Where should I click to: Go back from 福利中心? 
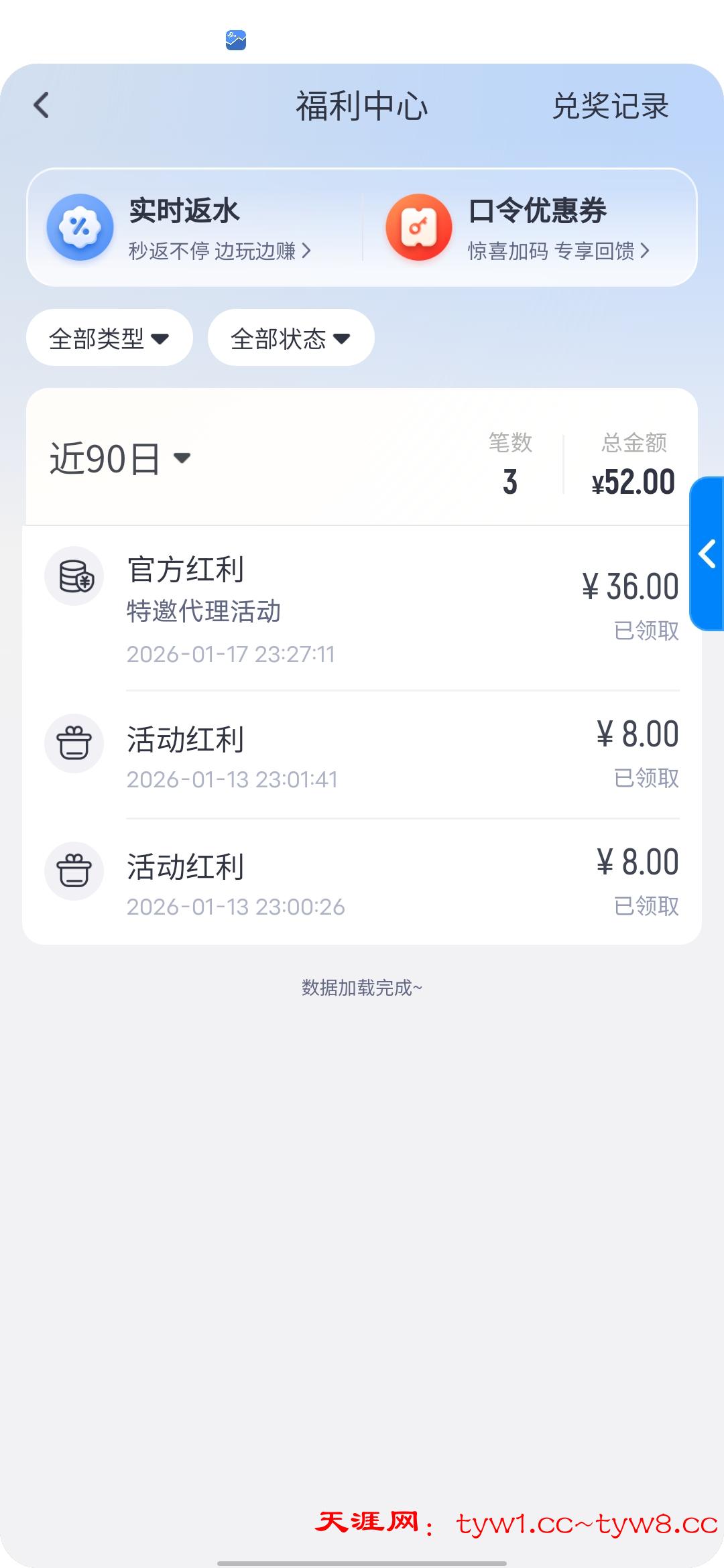click(x=42, y=106)
